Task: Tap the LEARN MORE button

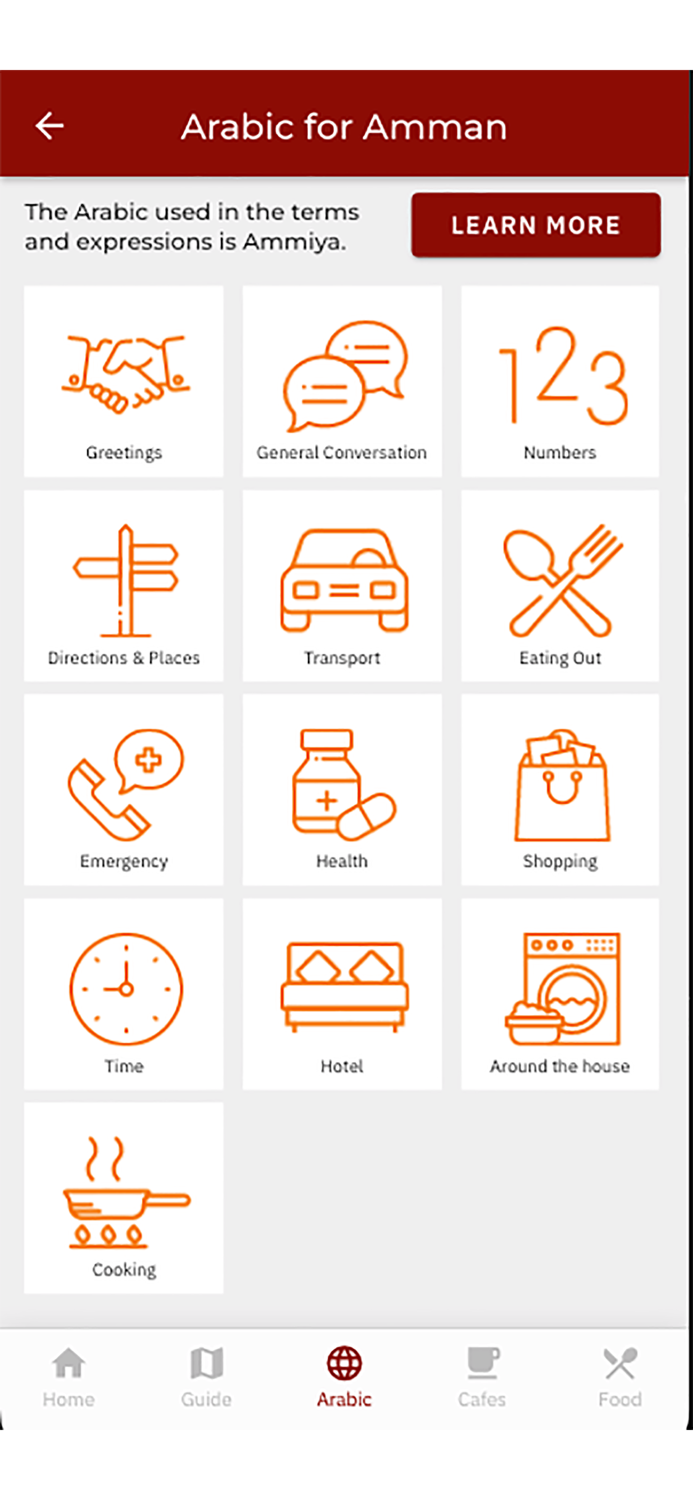Action: point(536,225)
